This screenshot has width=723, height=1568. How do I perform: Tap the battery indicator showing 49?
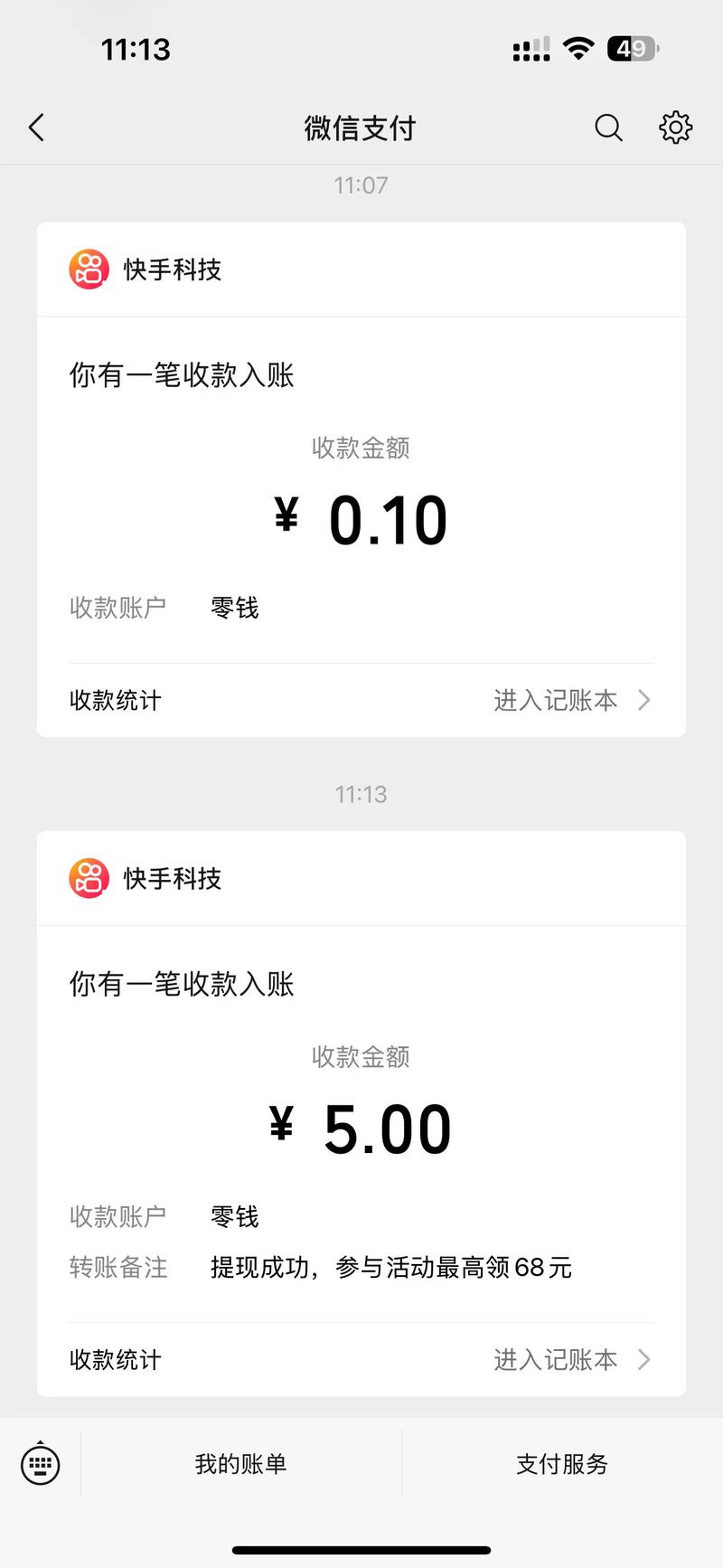pyautogui.click(x=633, y=49)
